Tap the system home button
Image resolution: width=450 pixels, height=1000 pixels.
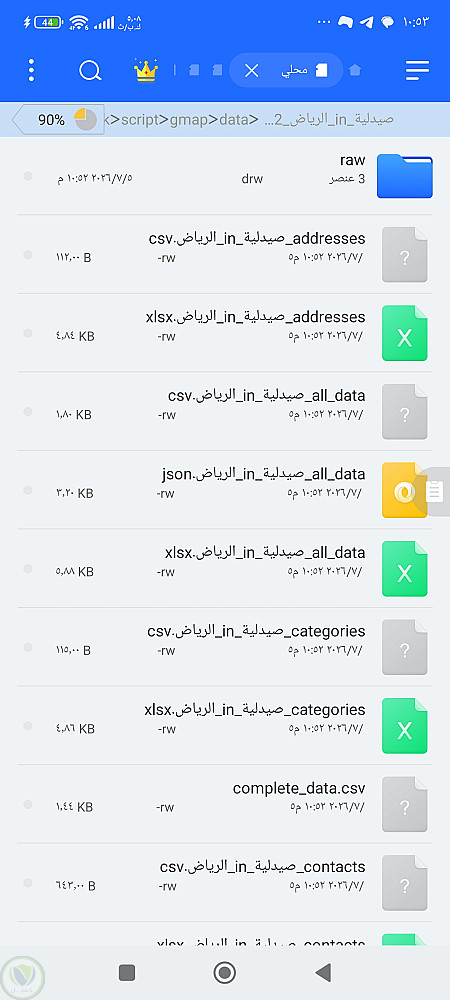click(x=224, y=973)
